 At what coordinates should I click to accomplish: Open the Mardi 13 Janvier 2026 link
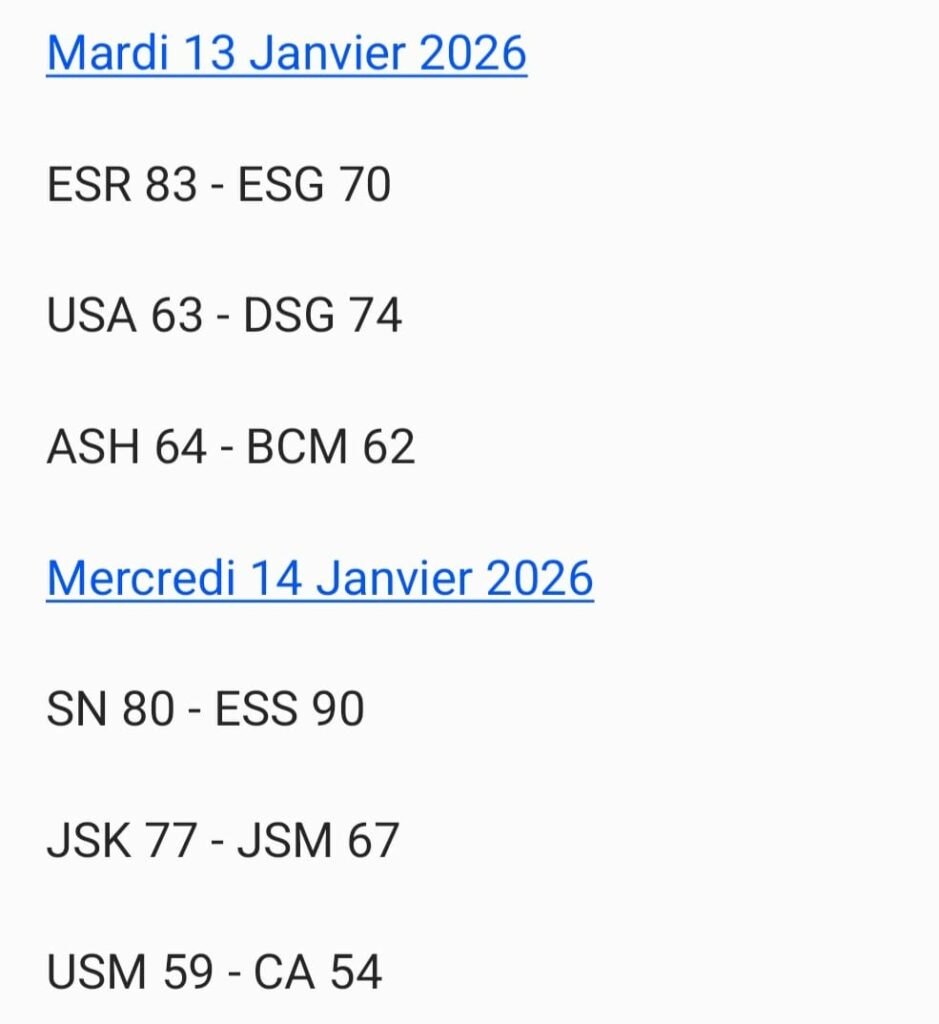tap(286, 53)
